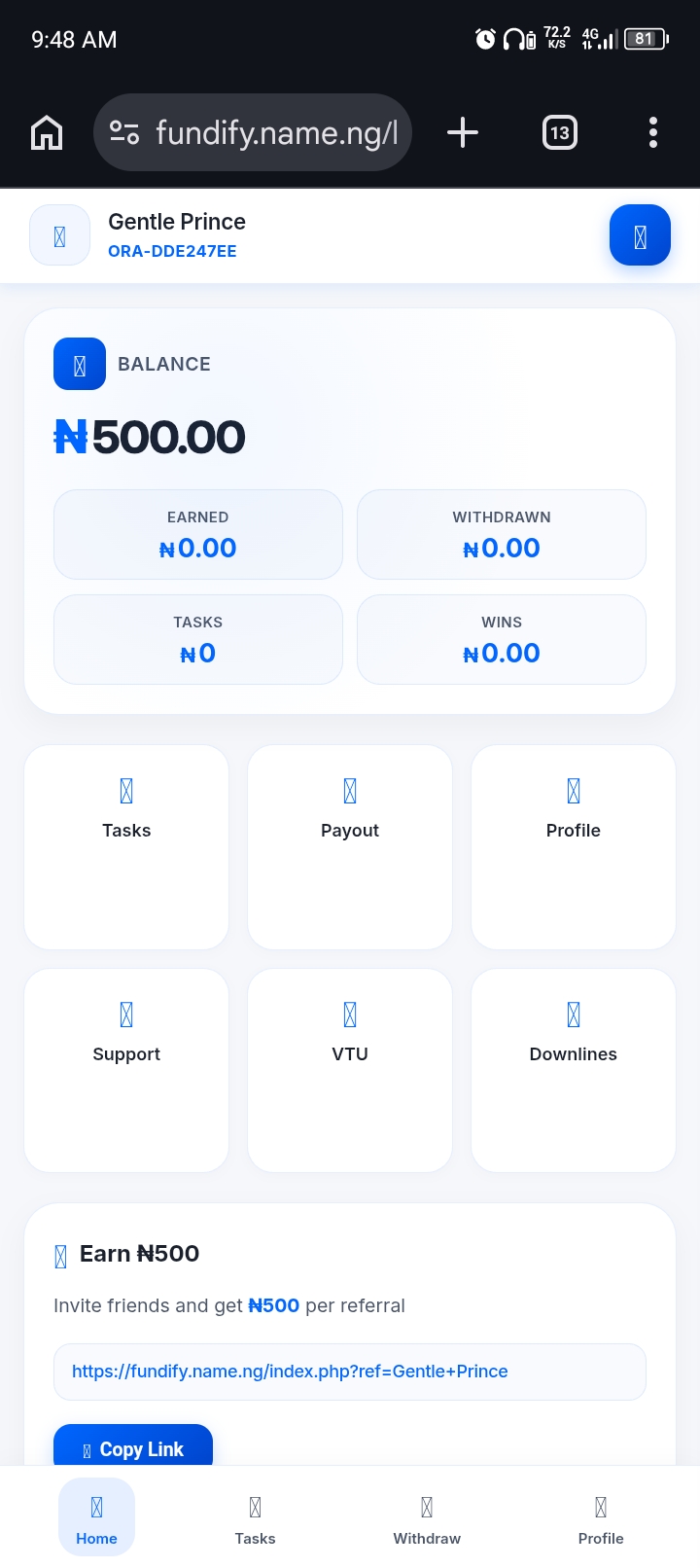Viewport: 700px width, 1568px height.
Task: Tap the referral link field
Action: [350, 1372]
